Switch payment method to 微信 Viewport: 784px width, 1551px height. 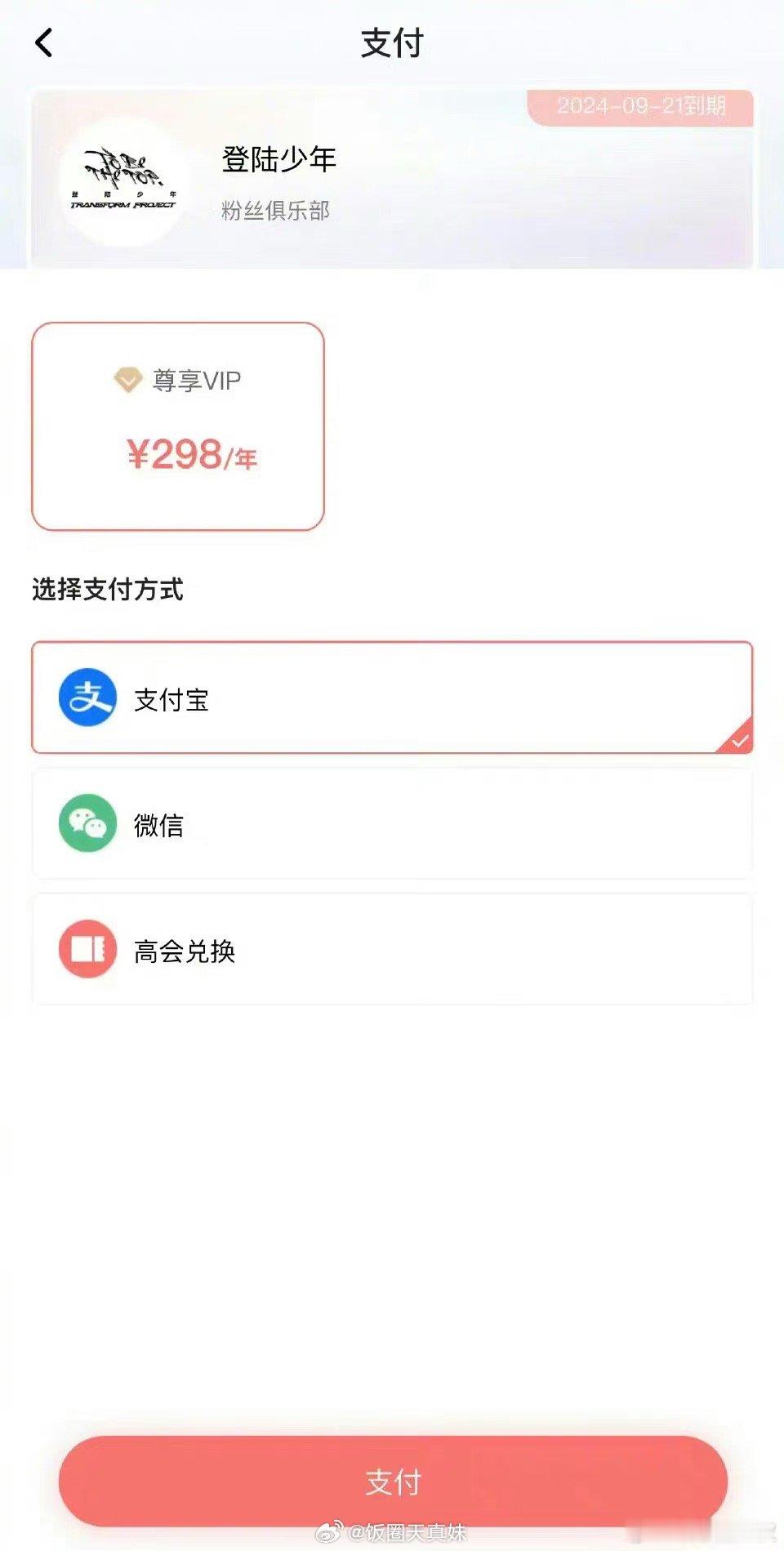(392, 825)
